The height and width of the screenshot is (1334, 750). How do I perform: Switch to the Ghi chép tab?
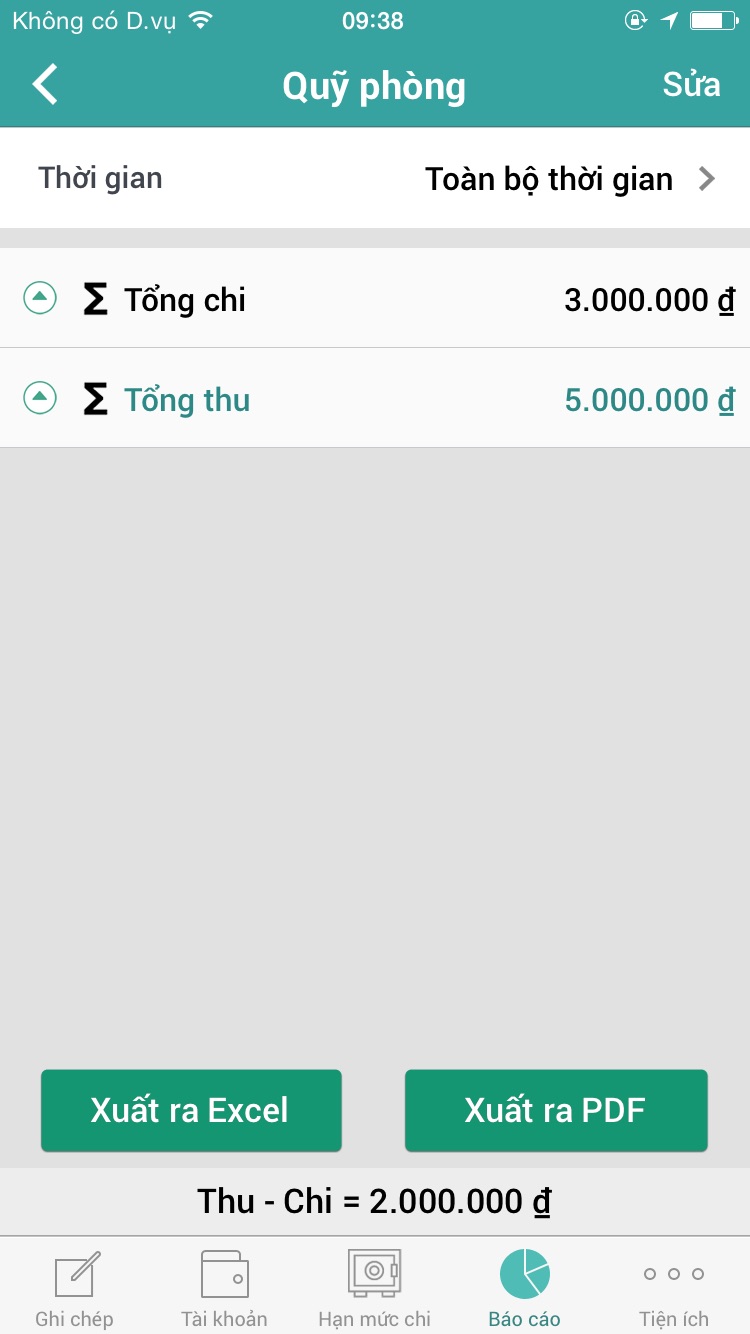(x=75, y=1288)
